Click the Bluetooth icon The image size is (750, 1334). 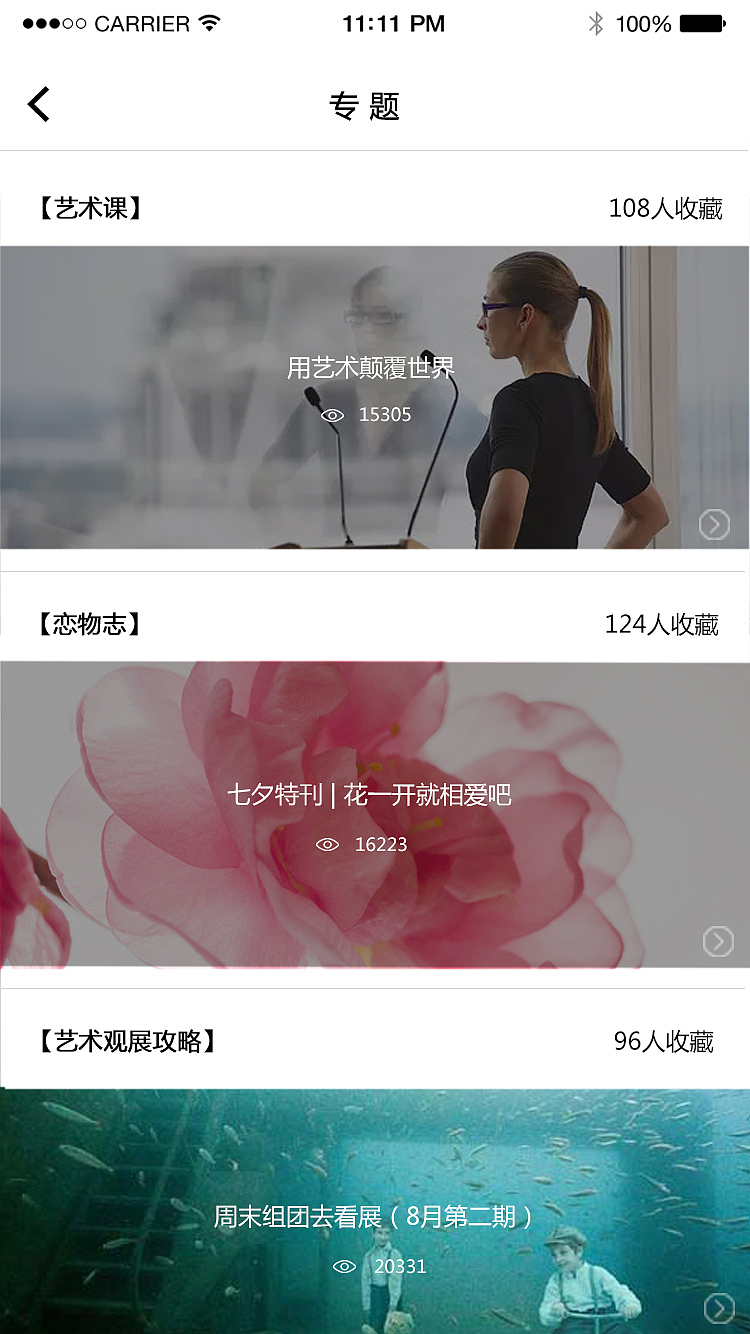[597, 22]
